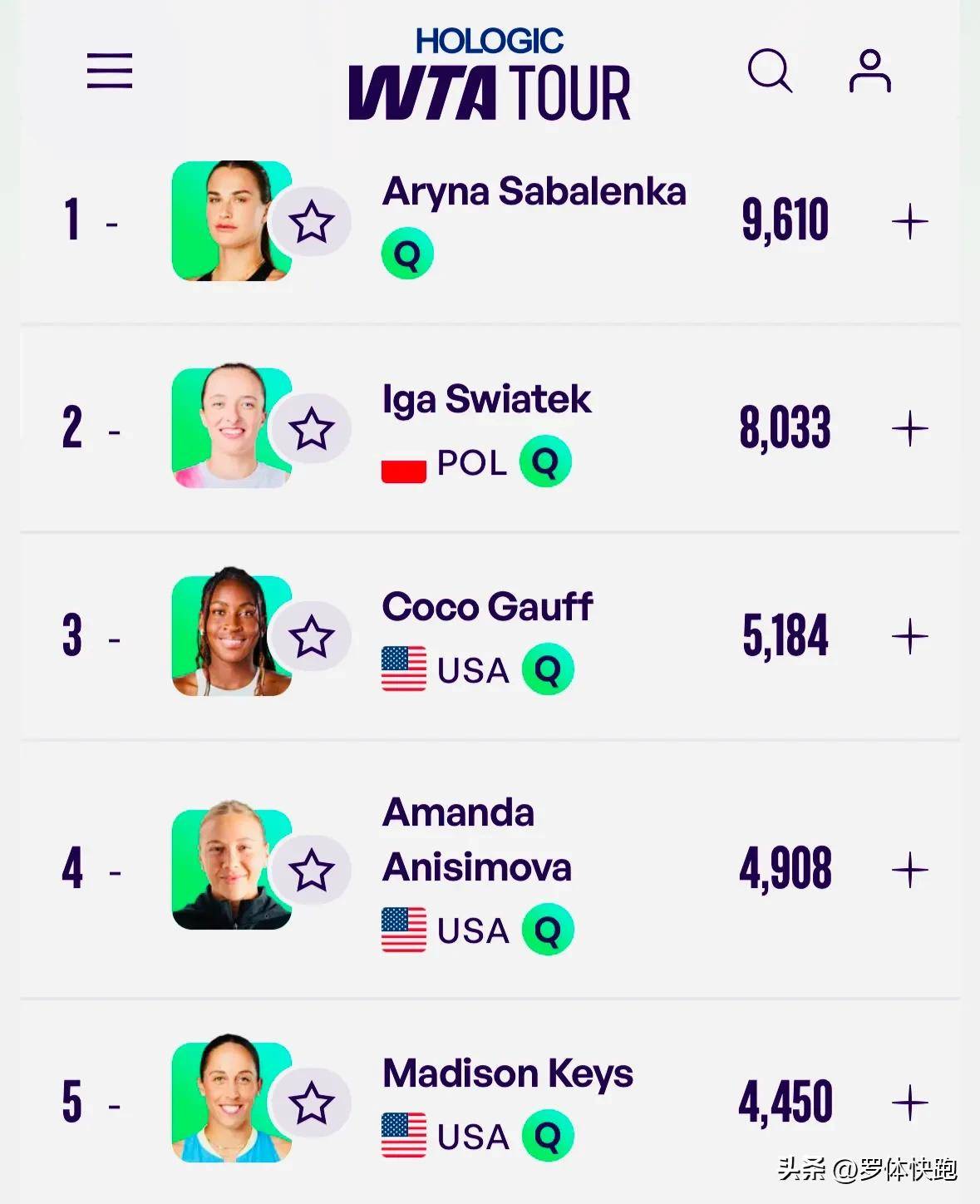980x1204 pixels.
Task: Open Aryna Sabalenka's player profile
Action: (x=534, y=192)
